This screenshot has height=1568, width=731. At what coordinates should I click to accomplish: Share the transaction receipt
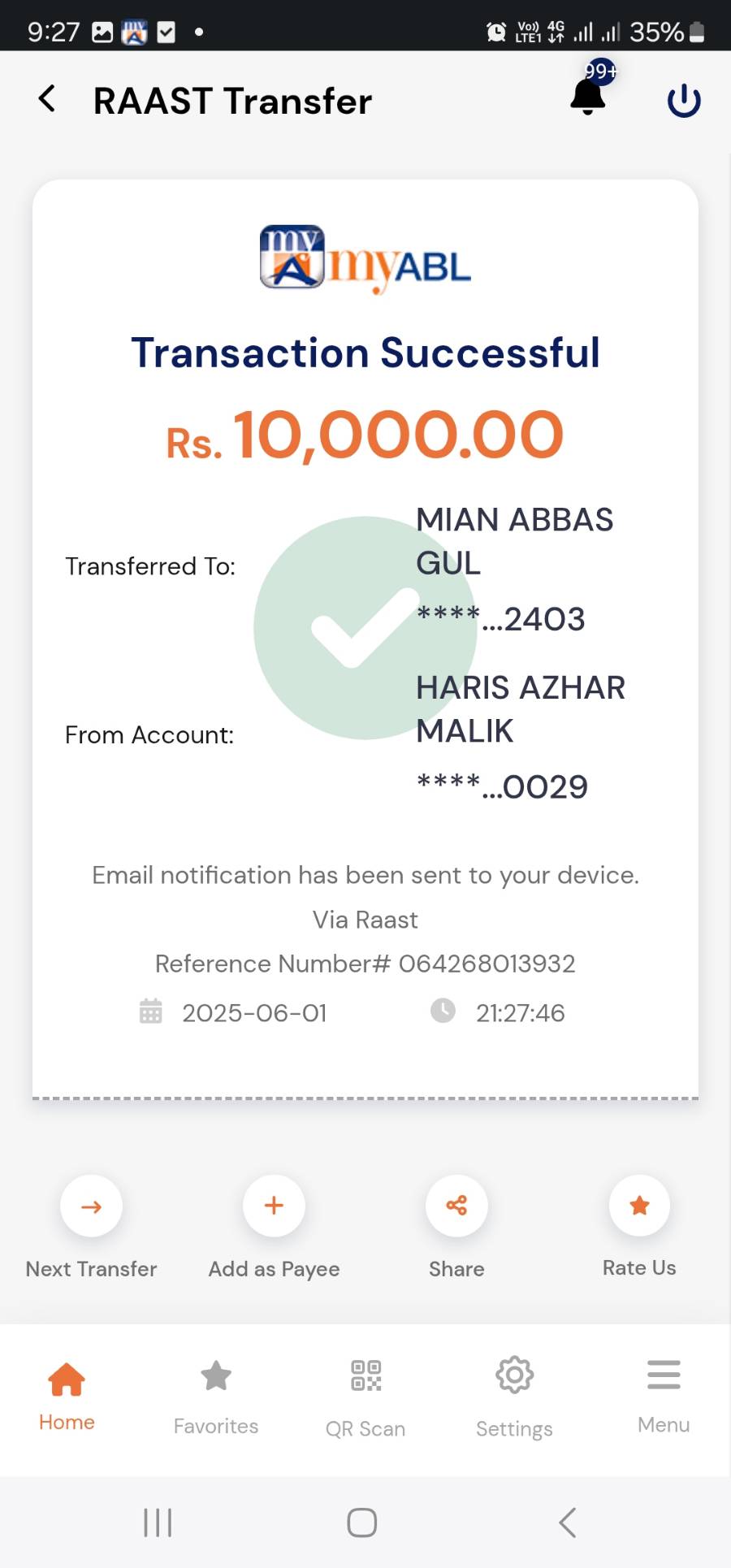click(456, 1206)
